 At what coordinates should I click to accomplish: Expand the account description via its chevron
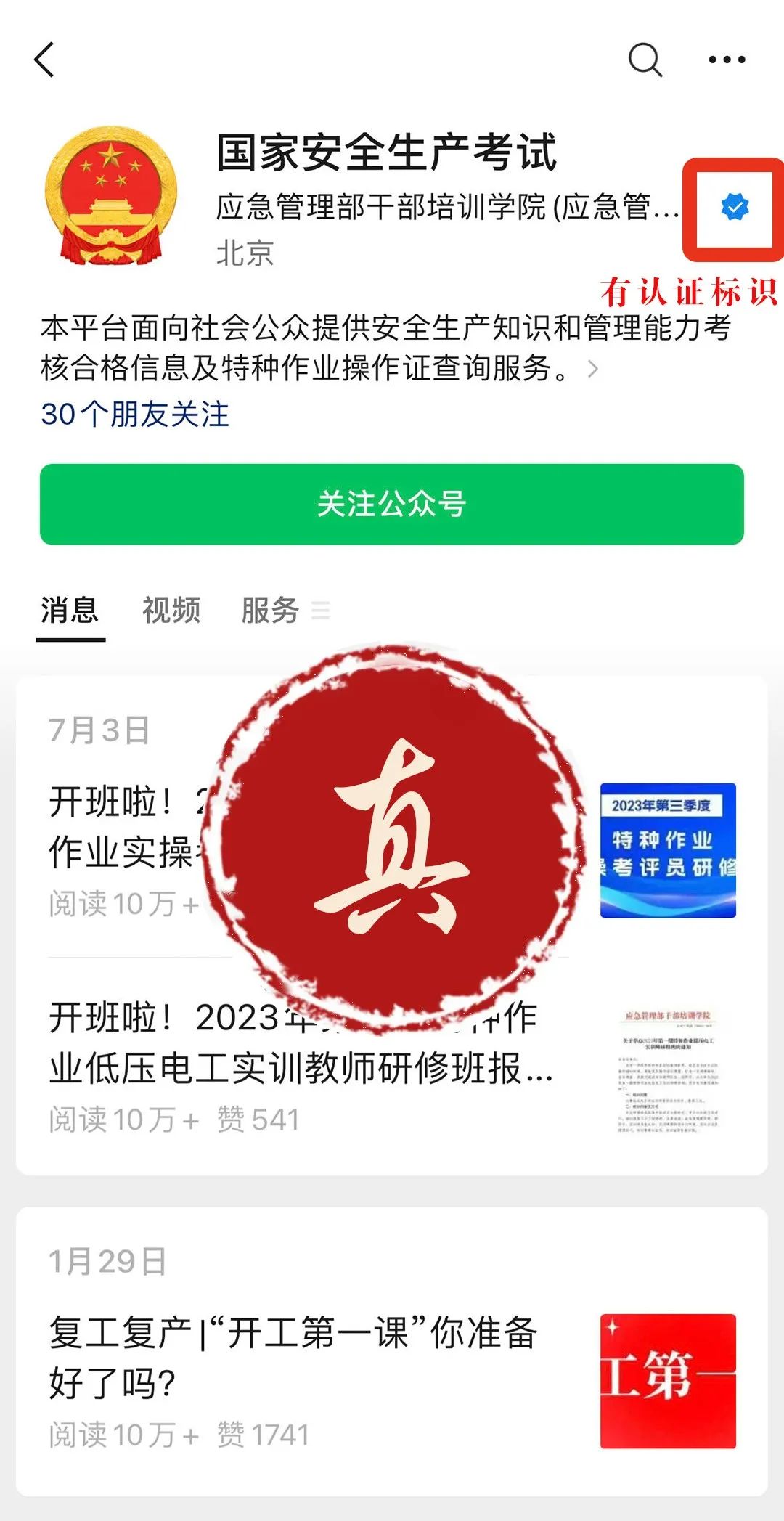593,369
